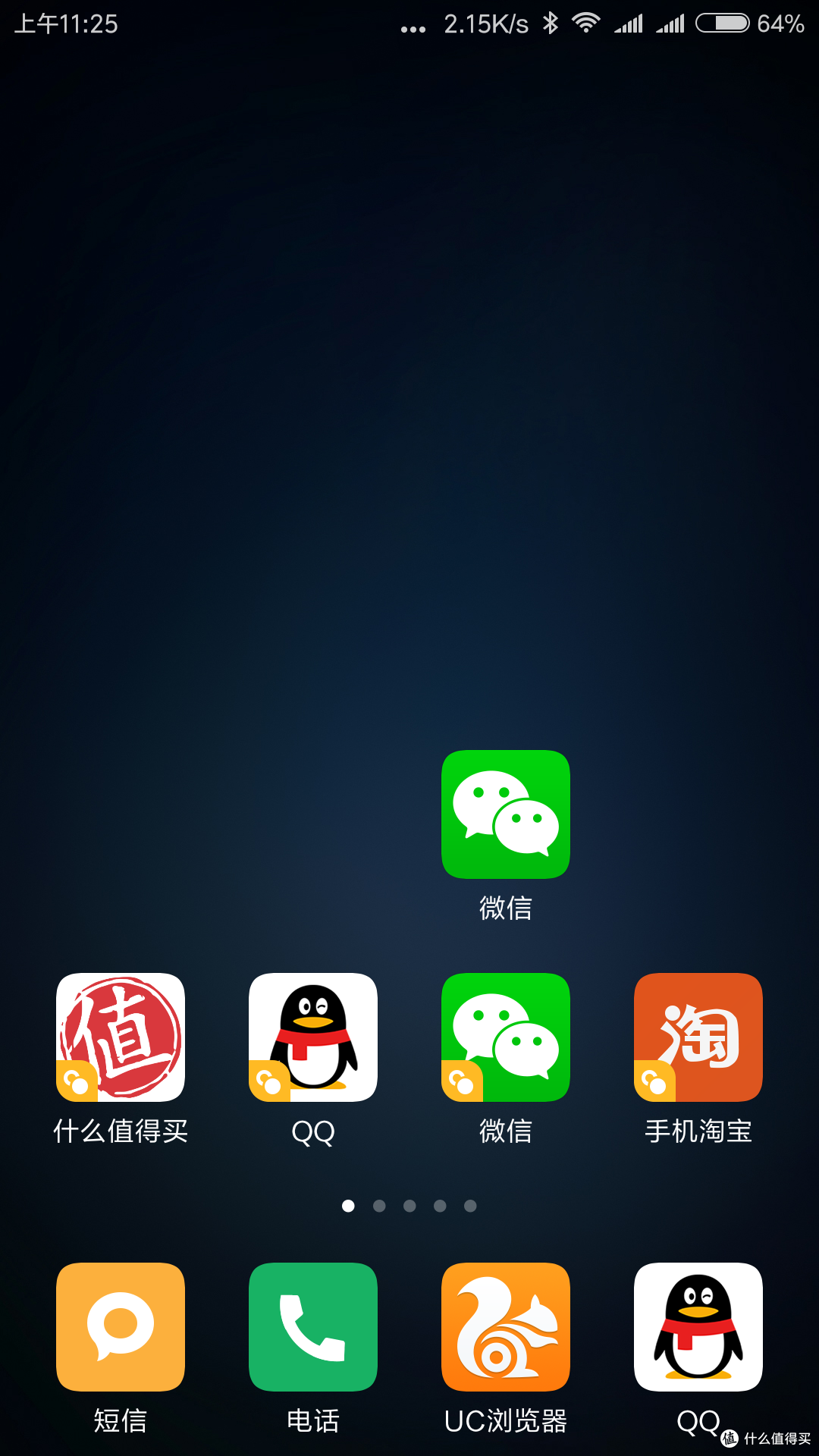Open the QQ app in the dock
Screen dimensions: 819x1456
[x=698, y=1326]
